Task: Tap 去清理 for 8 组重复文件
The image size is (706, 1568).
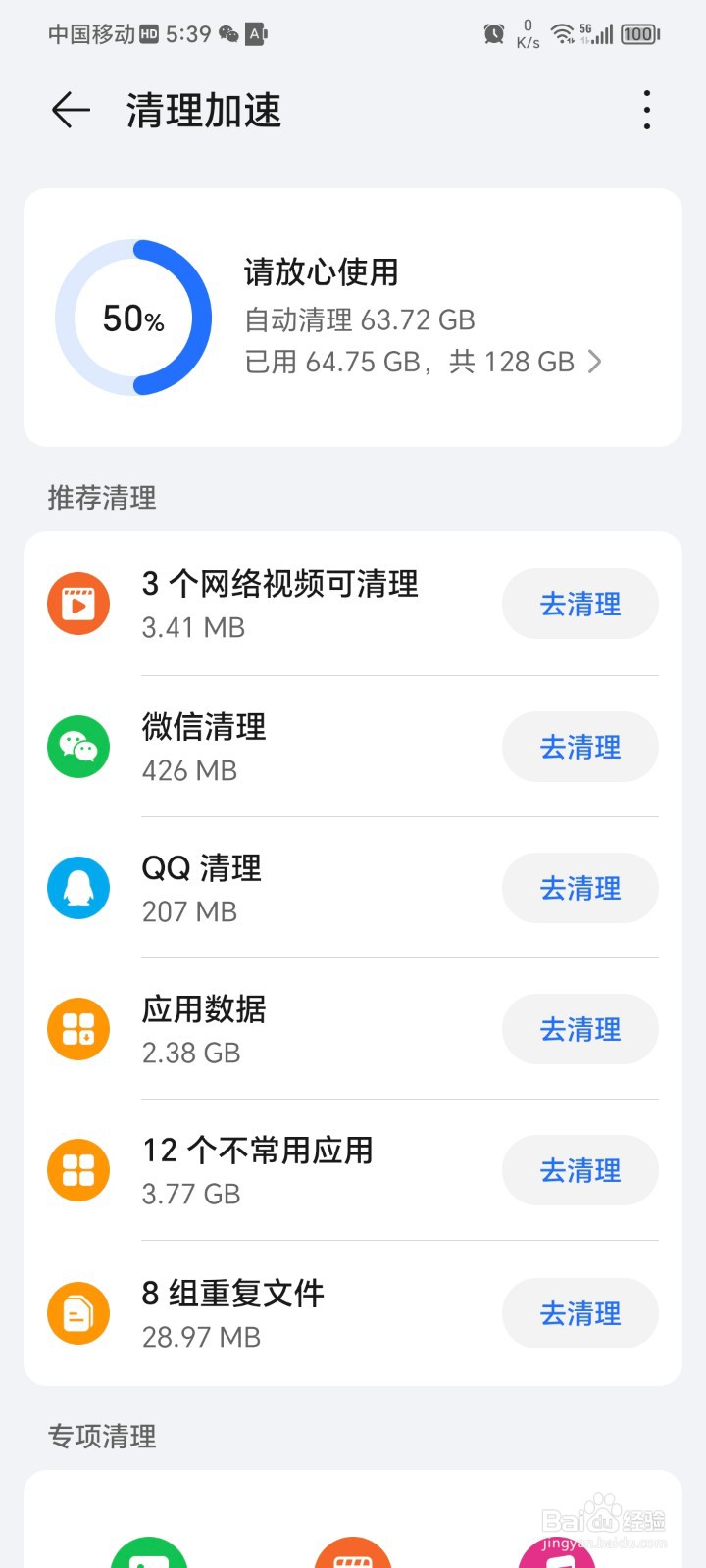Action: tap(580, 1314)
